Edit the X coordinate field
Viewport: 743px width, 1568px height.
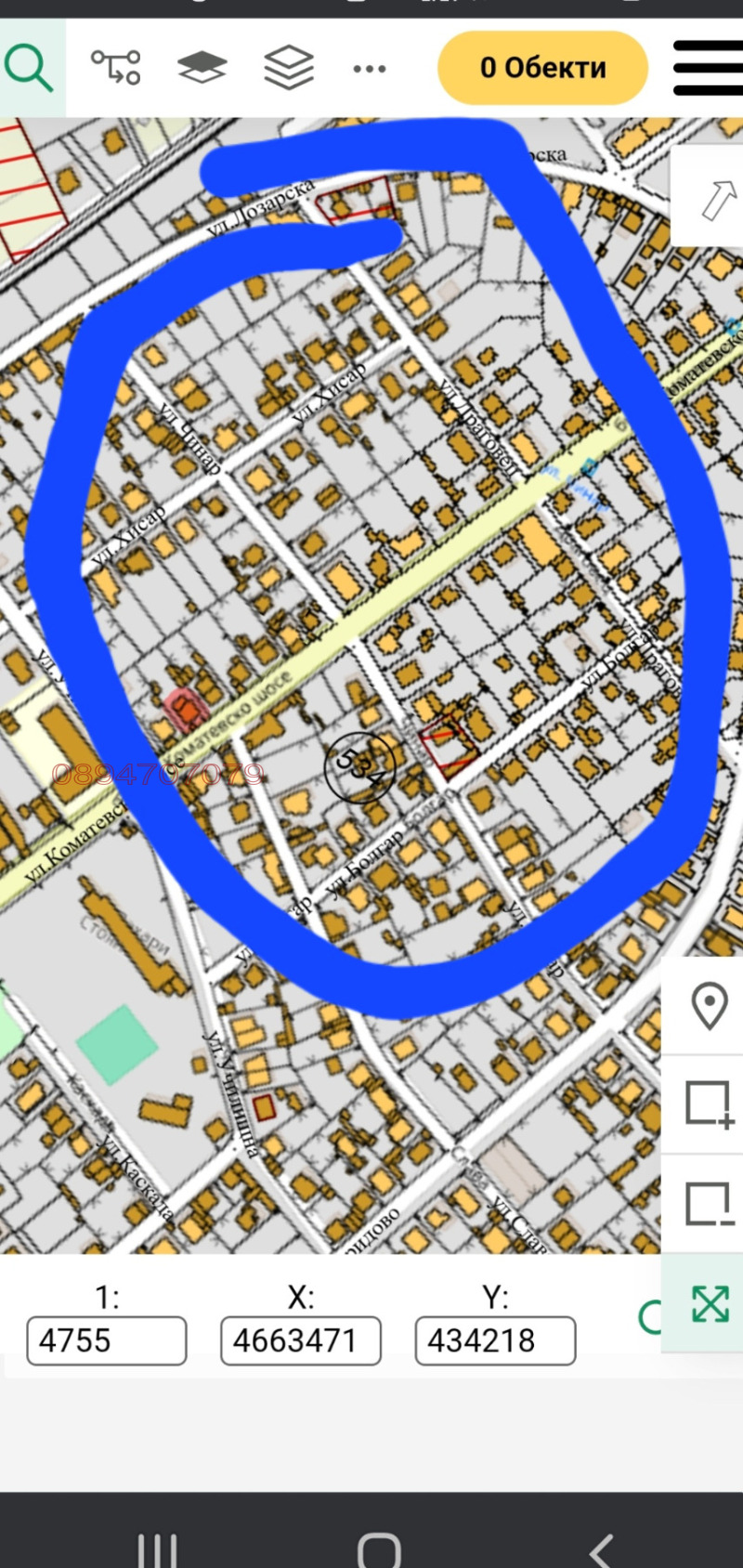[x=300, y=1340]
